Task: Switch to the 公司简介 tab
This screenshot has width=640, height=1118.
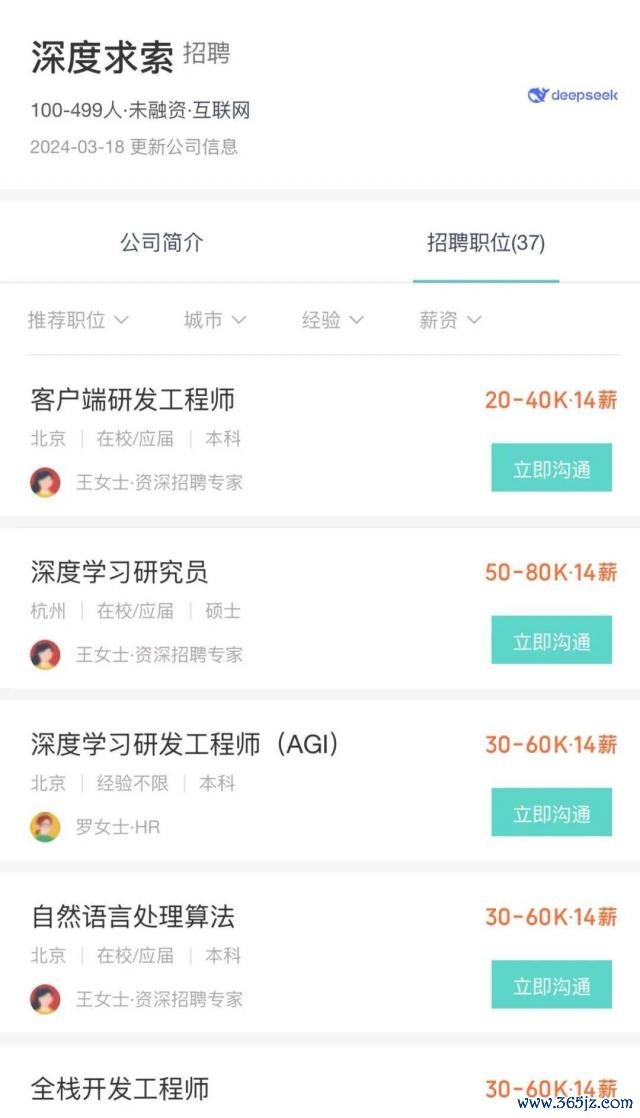Action: pos(161,242)
